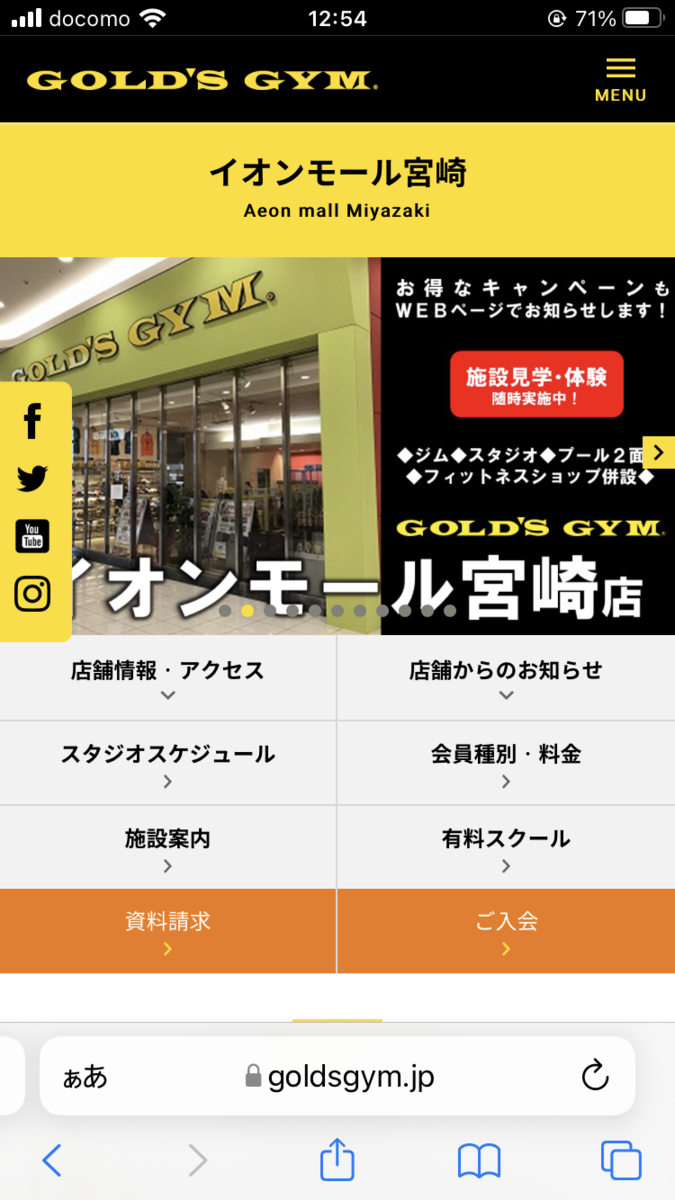The width and height of the screenshot is (675, 1200).
Task: Open the yellow MENU hamburger button
Action: click(x=620, y=80)
